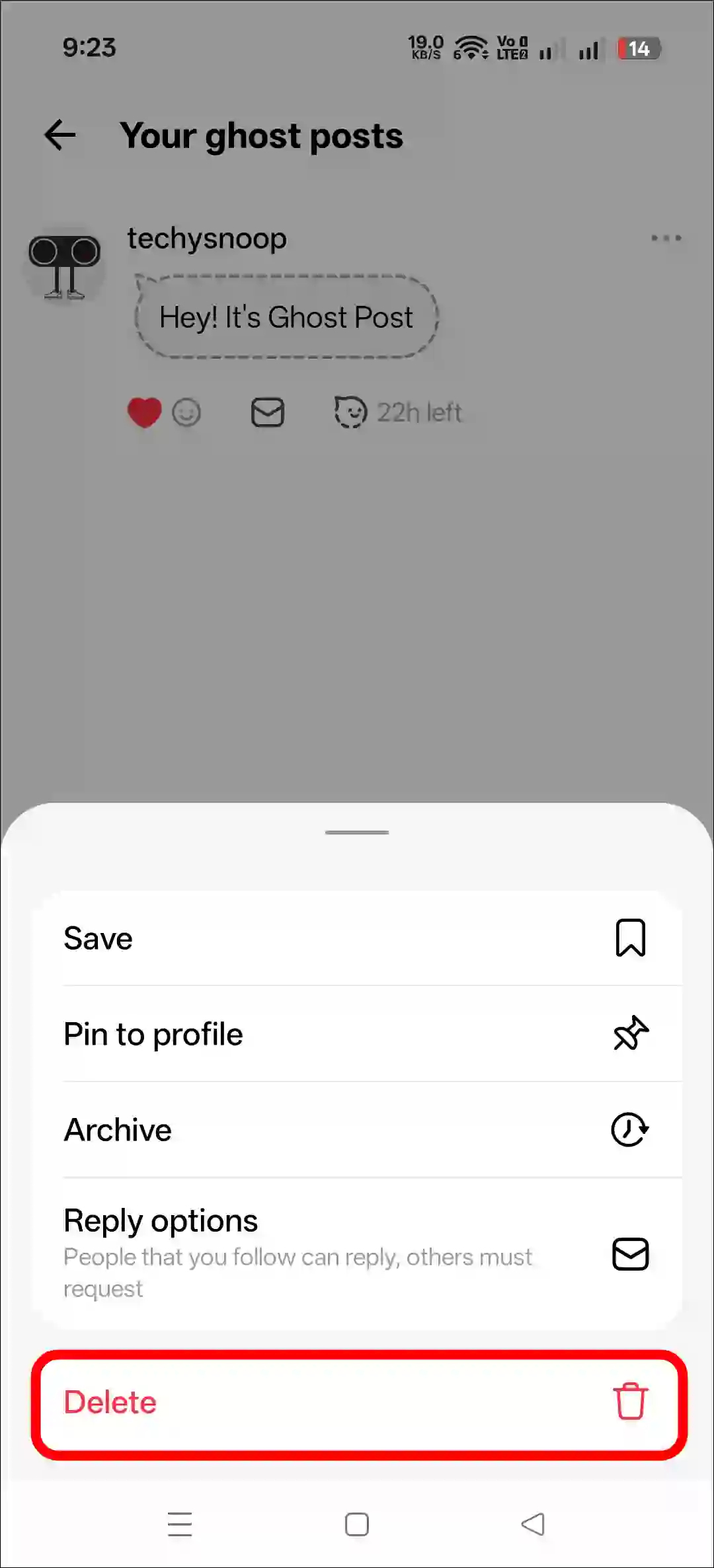714x1568 pixels.
Task: Tap the red heart reaction
Action: pyautogui.click(x=144, y=411)
